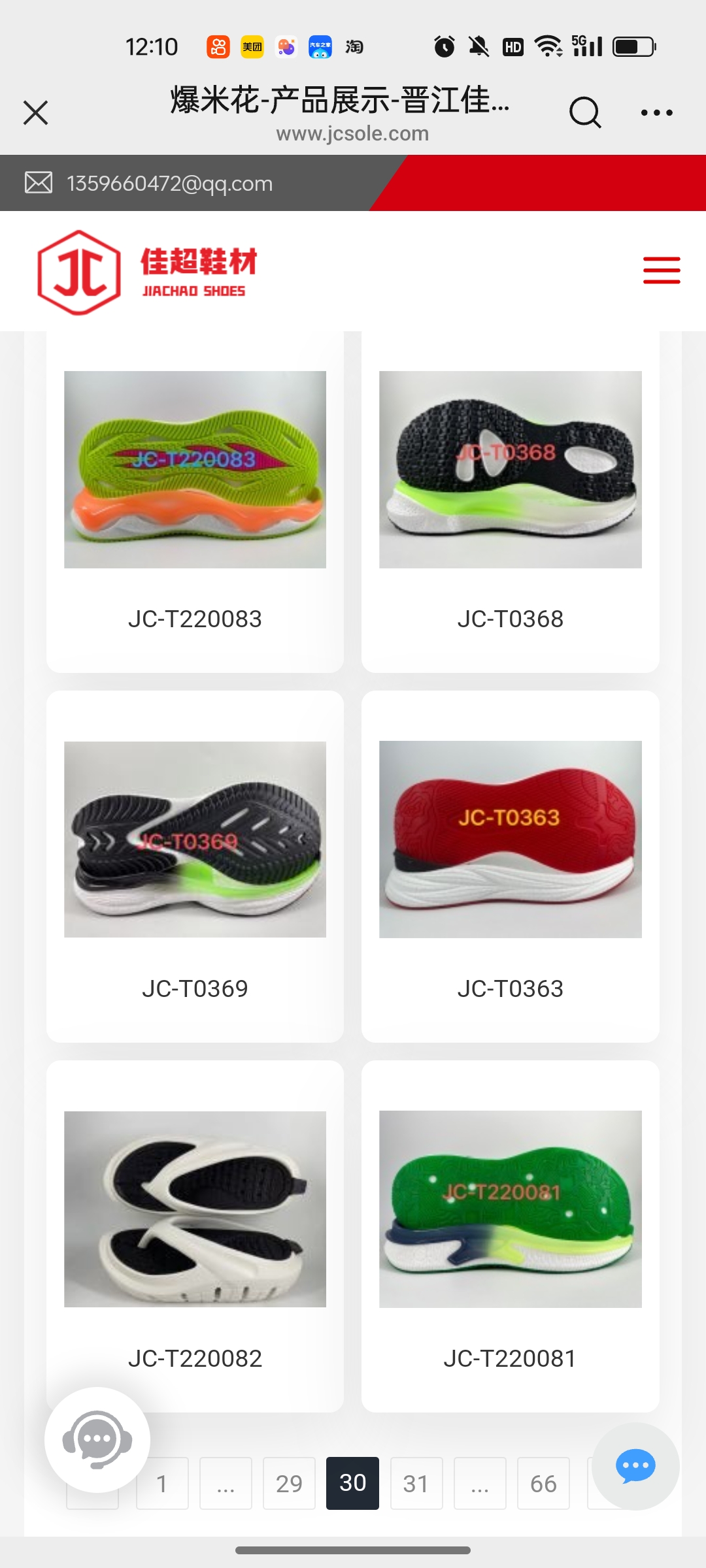
Task: Open the red hamburger site menu
Action: (x=662, y=270)
